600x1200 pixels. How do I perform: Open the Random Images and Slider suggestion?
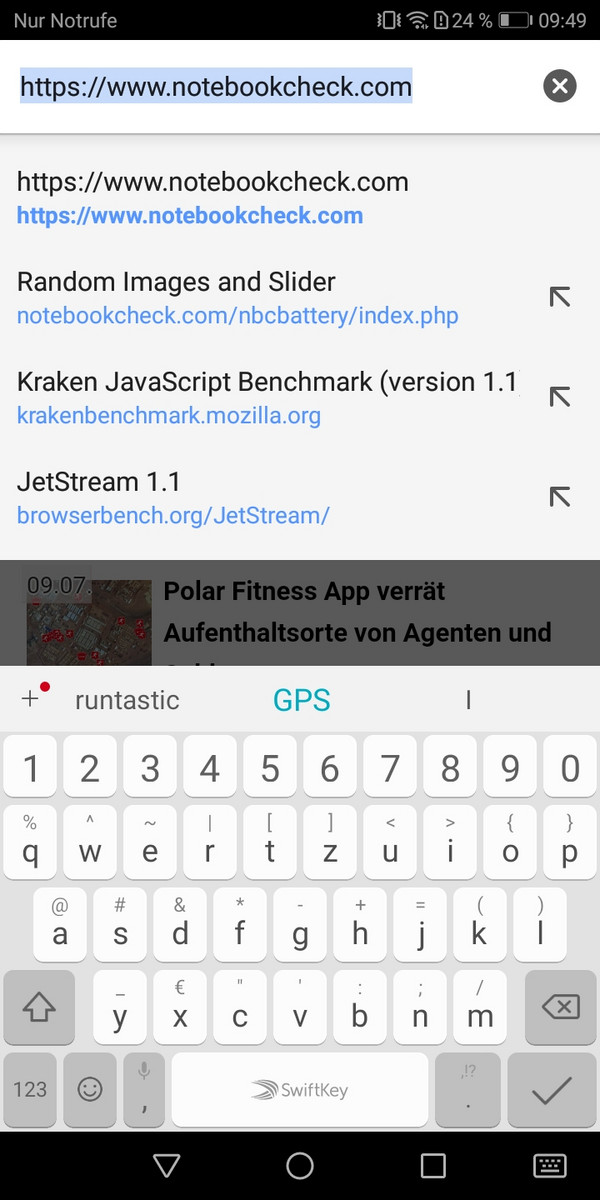(238, 298)
